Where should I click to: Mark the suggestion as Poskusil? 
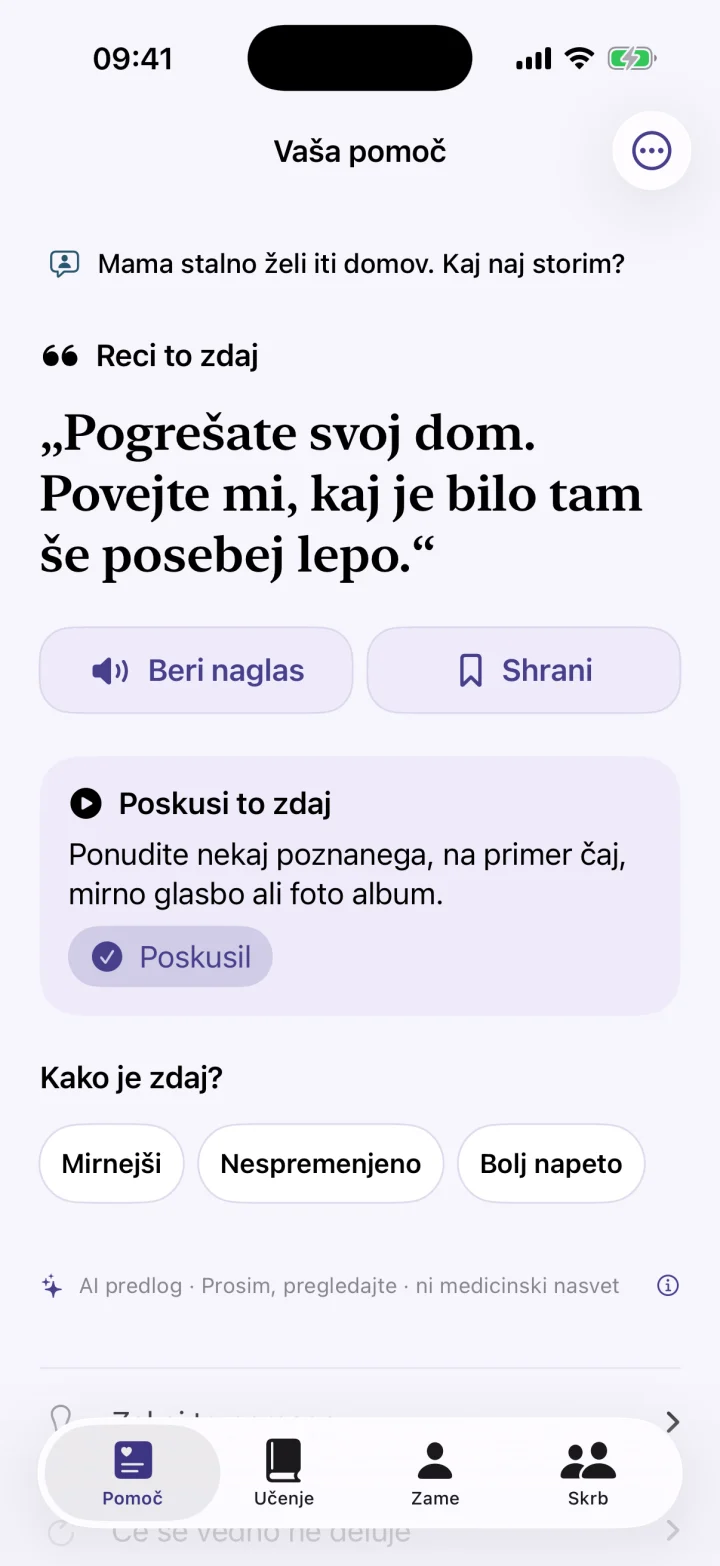(x=170, y=957)
